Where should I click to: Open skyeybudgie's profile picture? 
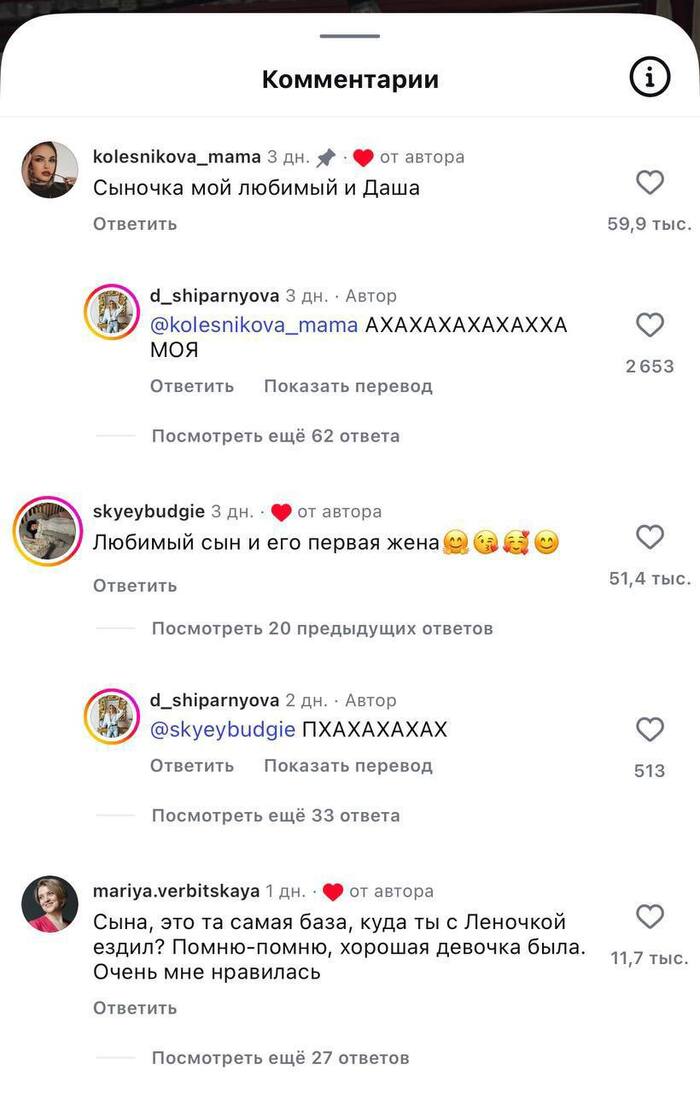tap(46, 531)
